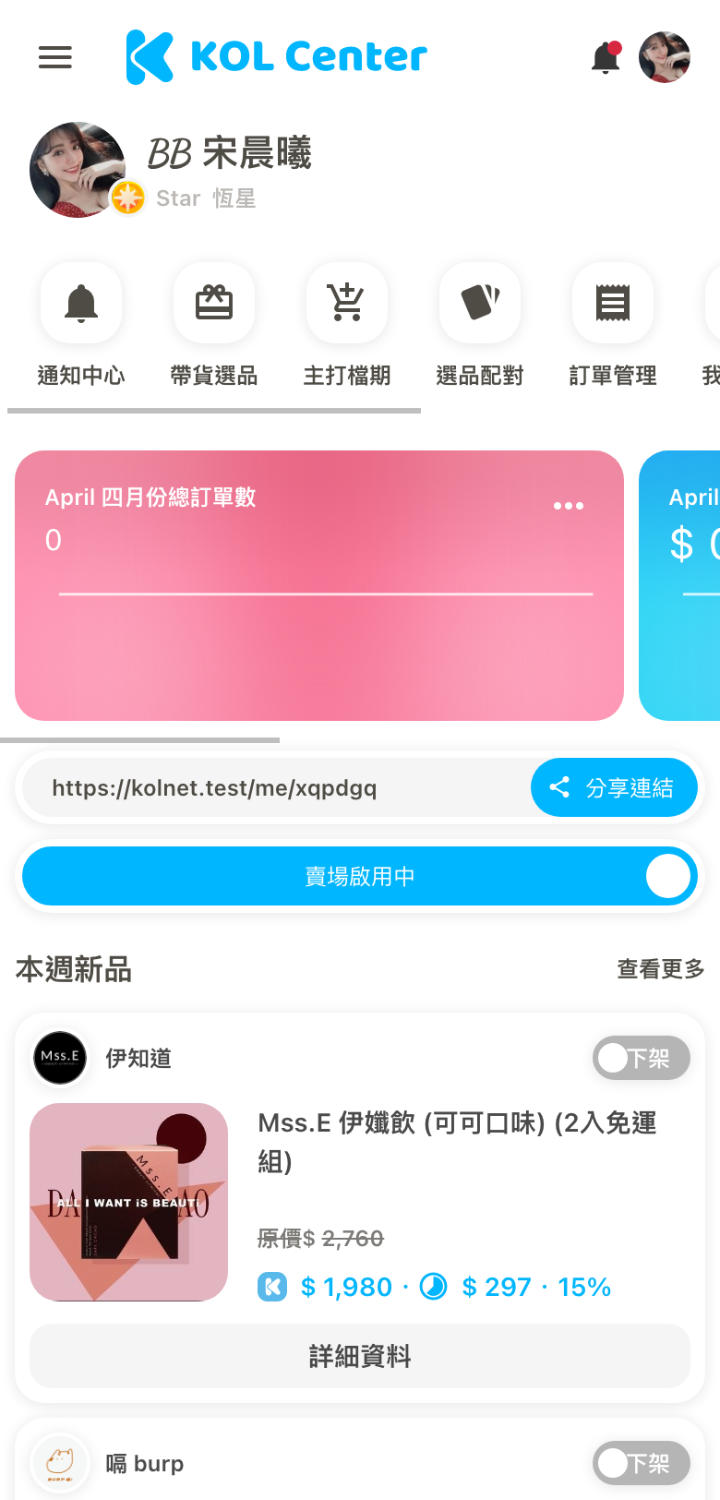View more with 查看更多
The image size is (720, 1500).
(660, 969)
